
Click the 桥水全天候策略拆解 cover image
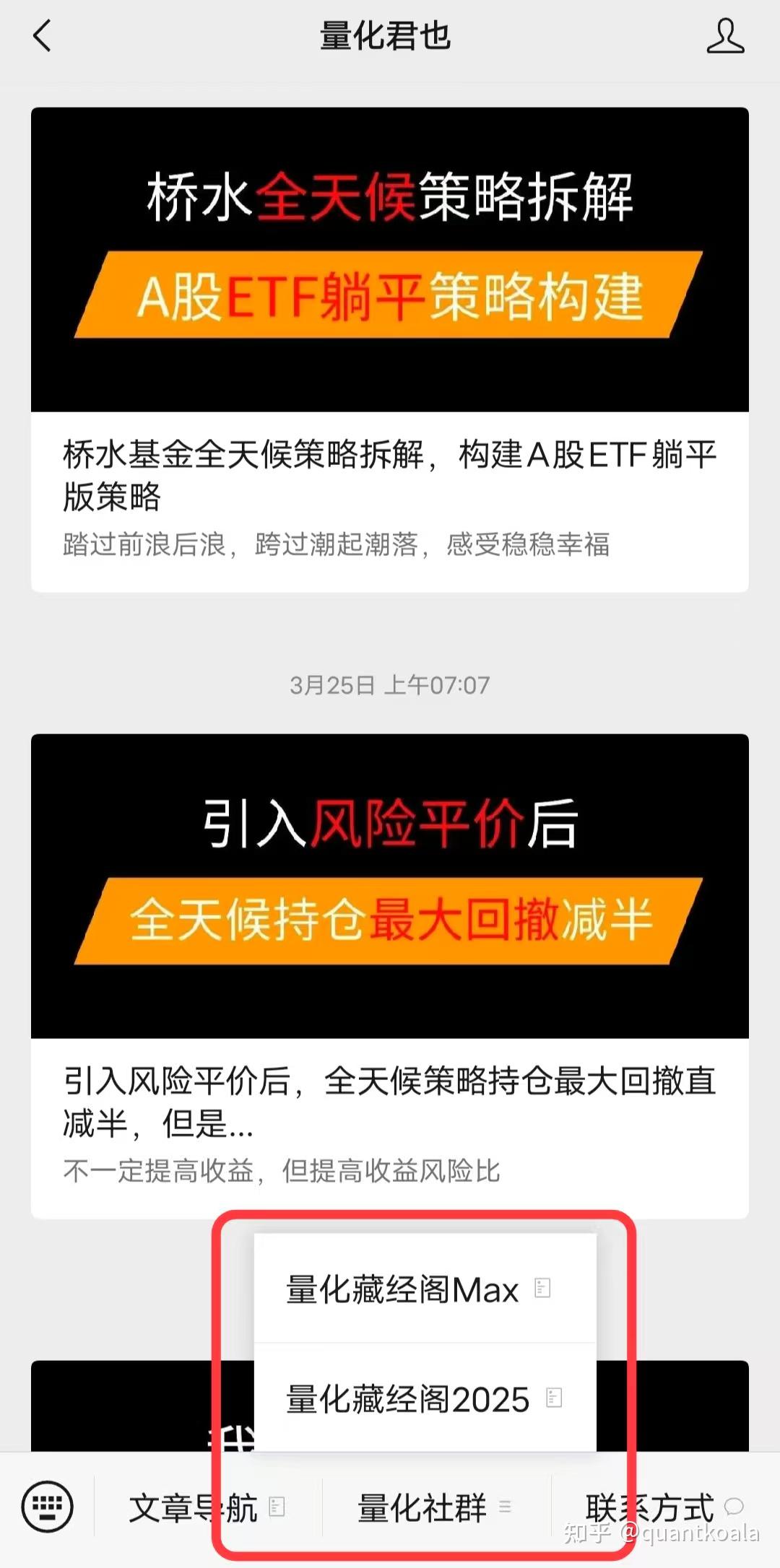pos(390,260)
